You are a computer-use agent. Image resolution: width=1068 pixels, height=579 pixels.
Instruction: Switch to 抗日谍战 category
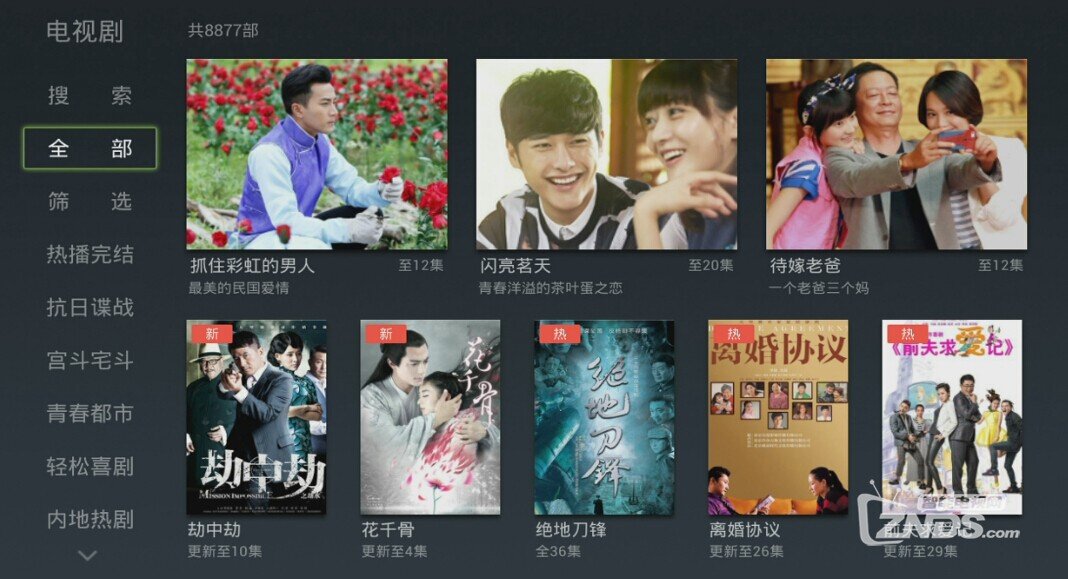[90, 308]
